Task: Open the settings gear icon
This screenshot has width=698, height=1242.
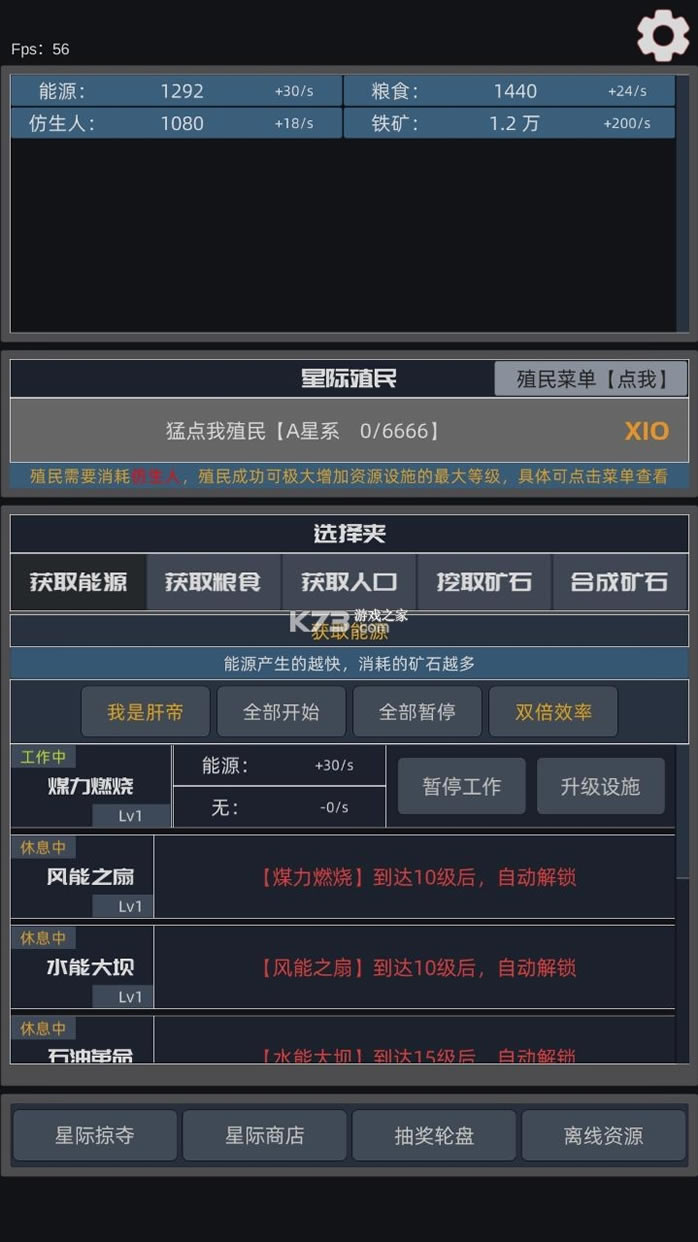Action: coord(663,36)
